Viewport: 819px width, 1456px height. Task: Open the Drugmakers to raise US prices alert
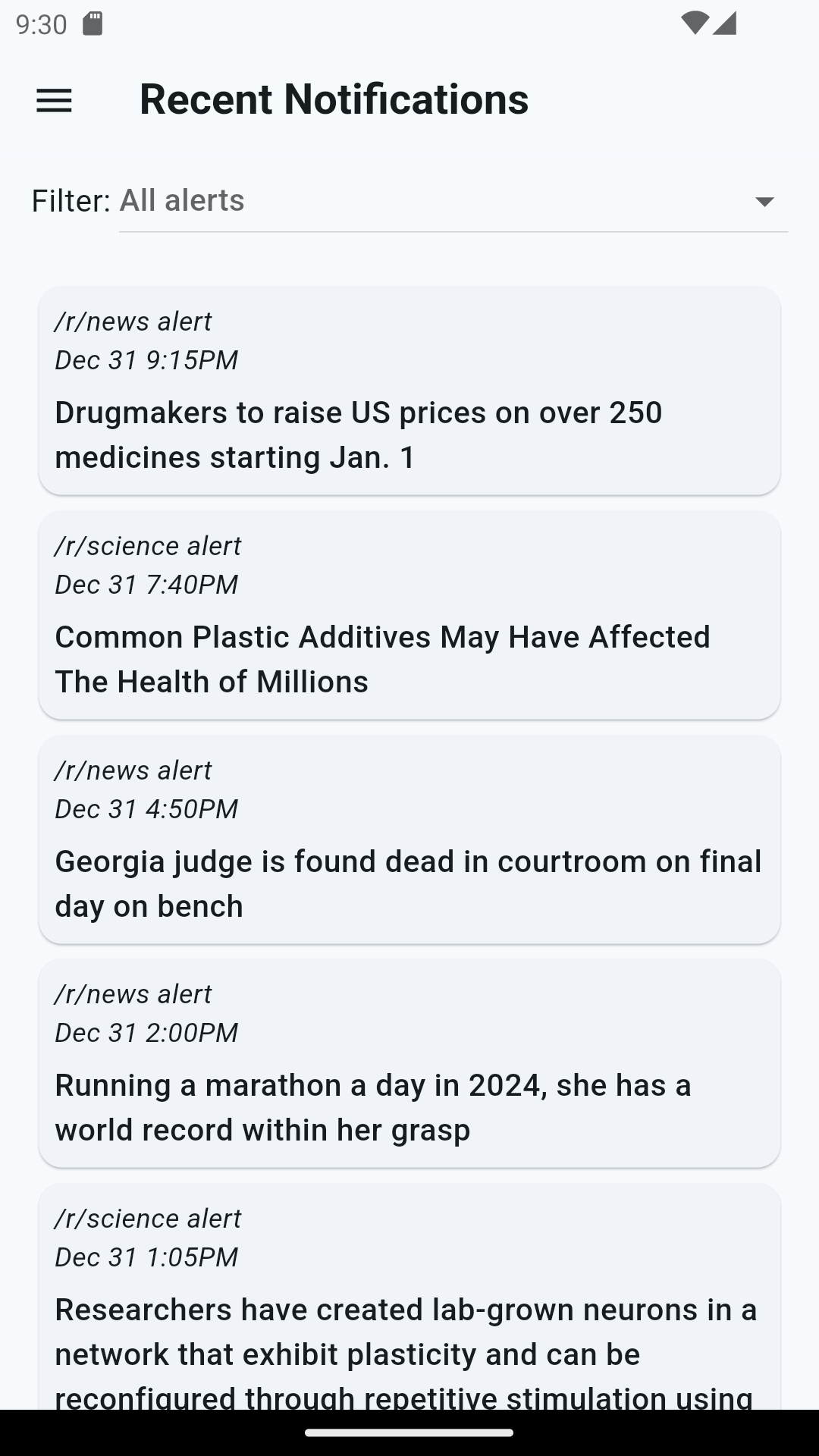tap(409, 391)
